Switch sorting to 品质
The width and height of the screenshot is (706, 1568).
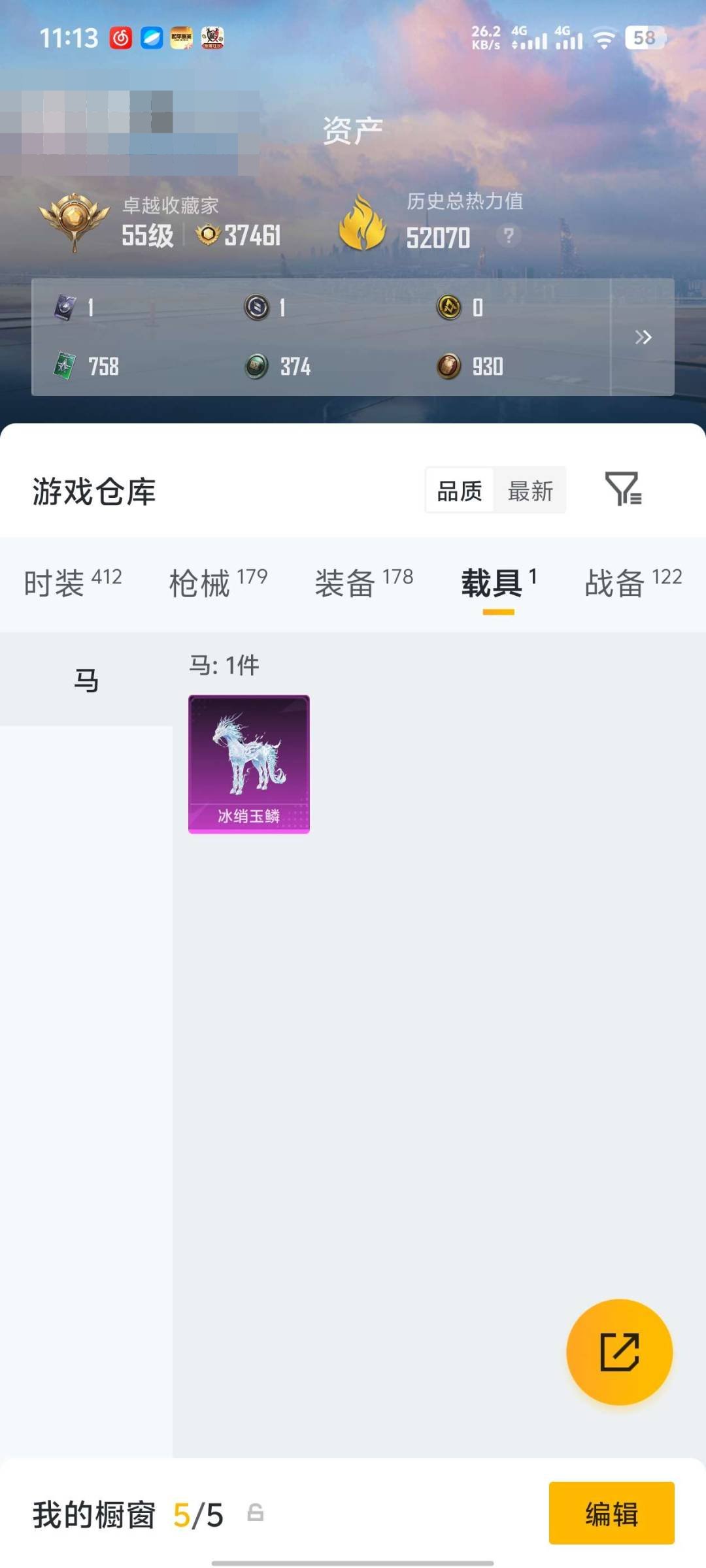[460, 491]
